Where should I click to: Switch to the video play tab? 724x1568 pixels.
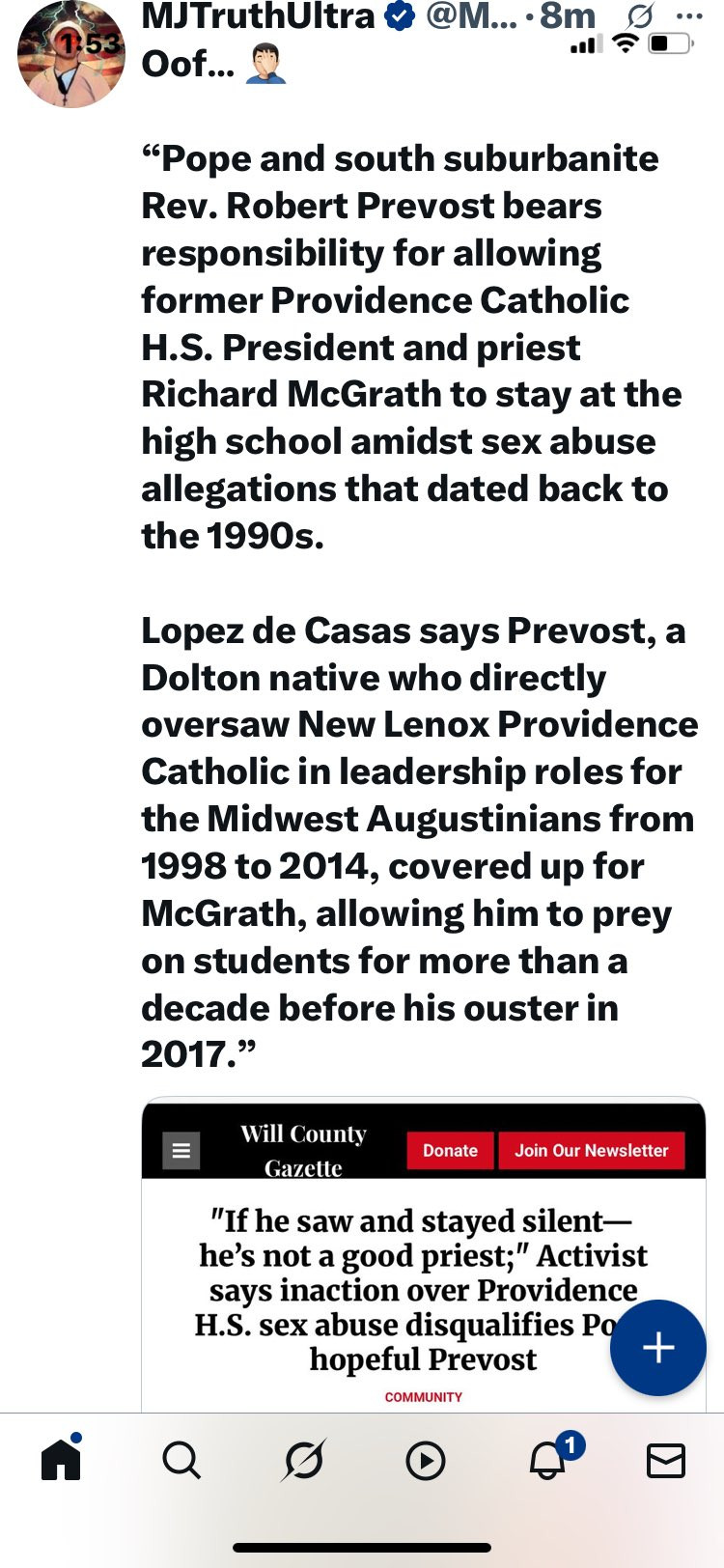point(425,1461)
